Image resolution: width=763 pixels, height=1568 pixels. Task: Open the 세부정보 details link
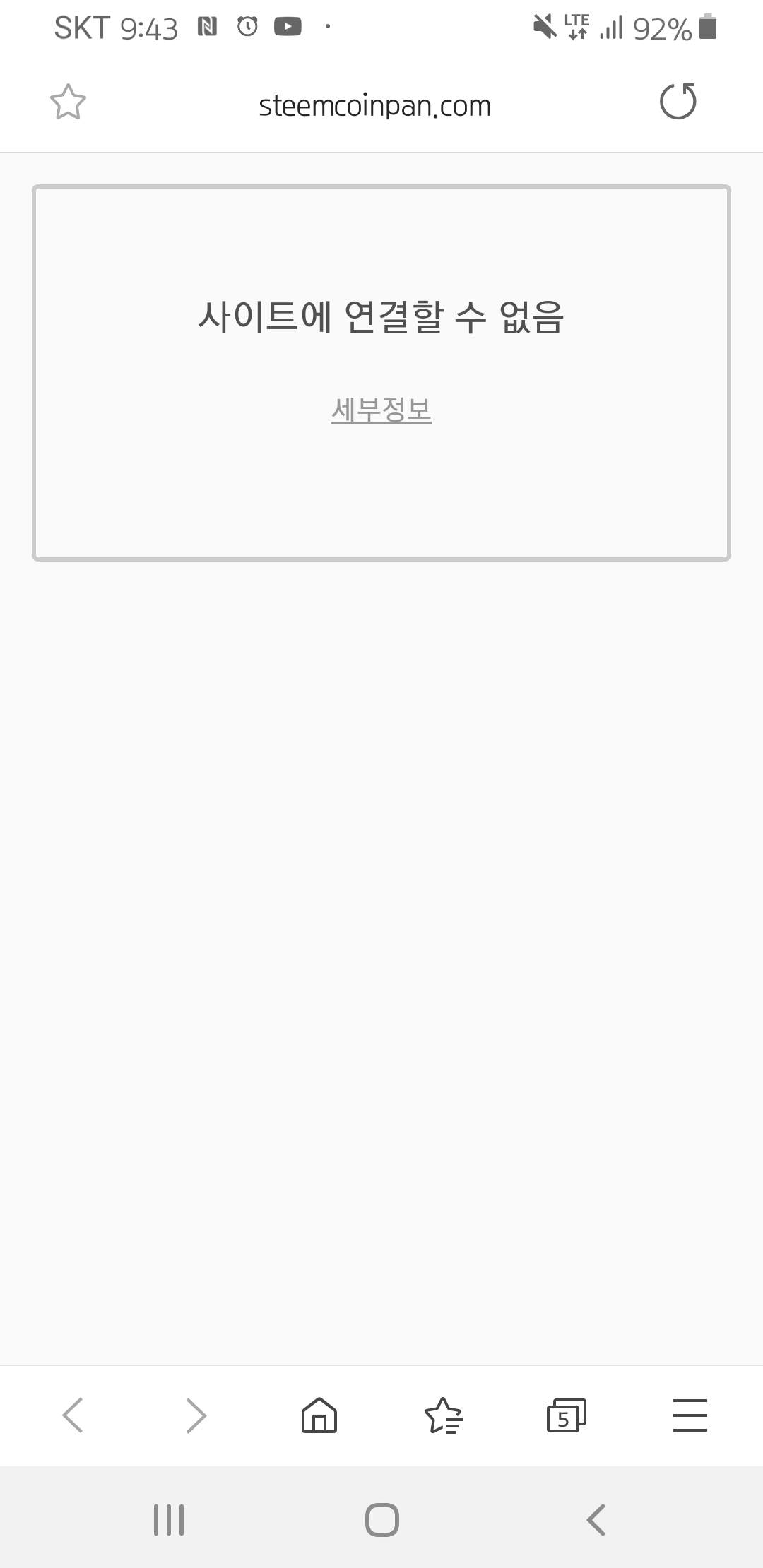381,410
